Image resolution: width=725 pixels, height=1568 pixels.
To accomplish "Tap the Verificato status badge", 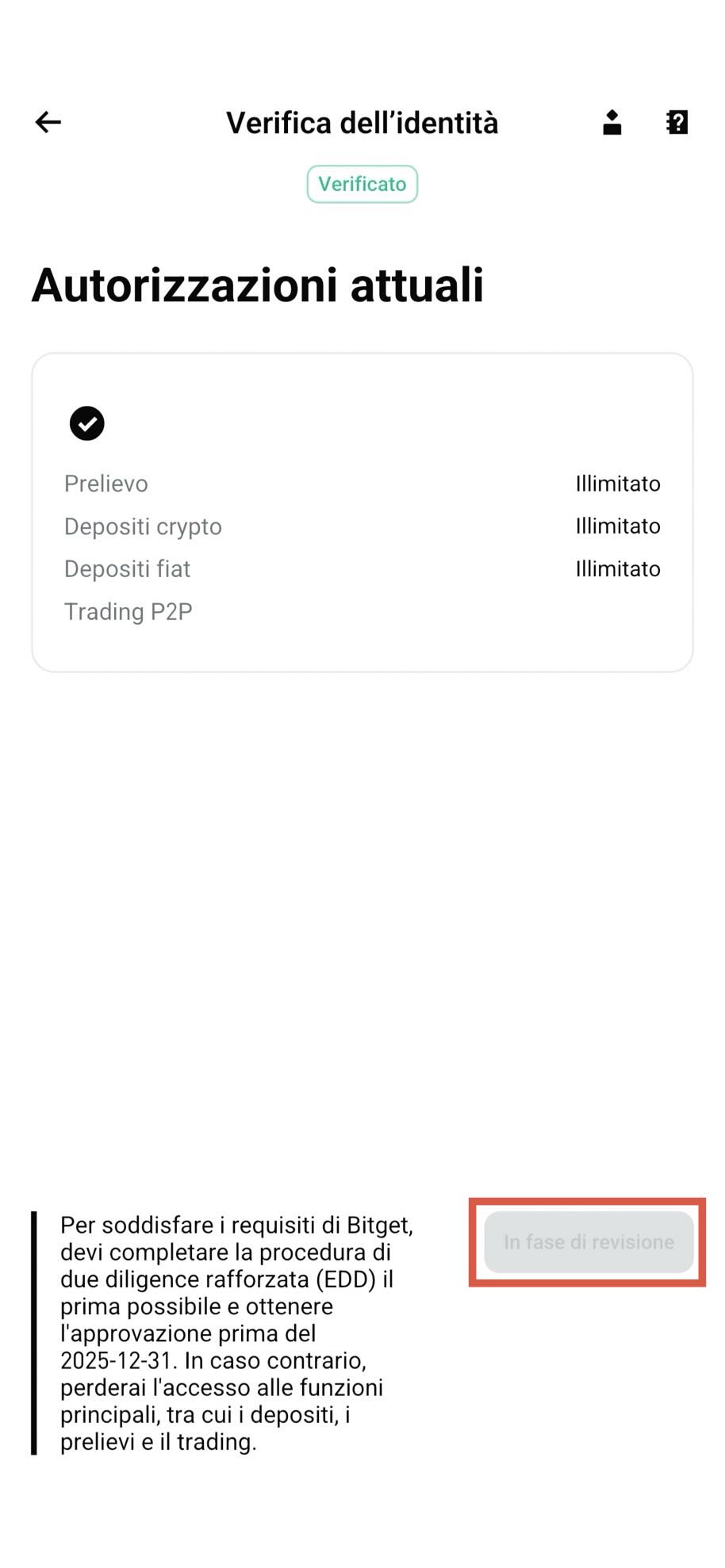I will 362,183.
